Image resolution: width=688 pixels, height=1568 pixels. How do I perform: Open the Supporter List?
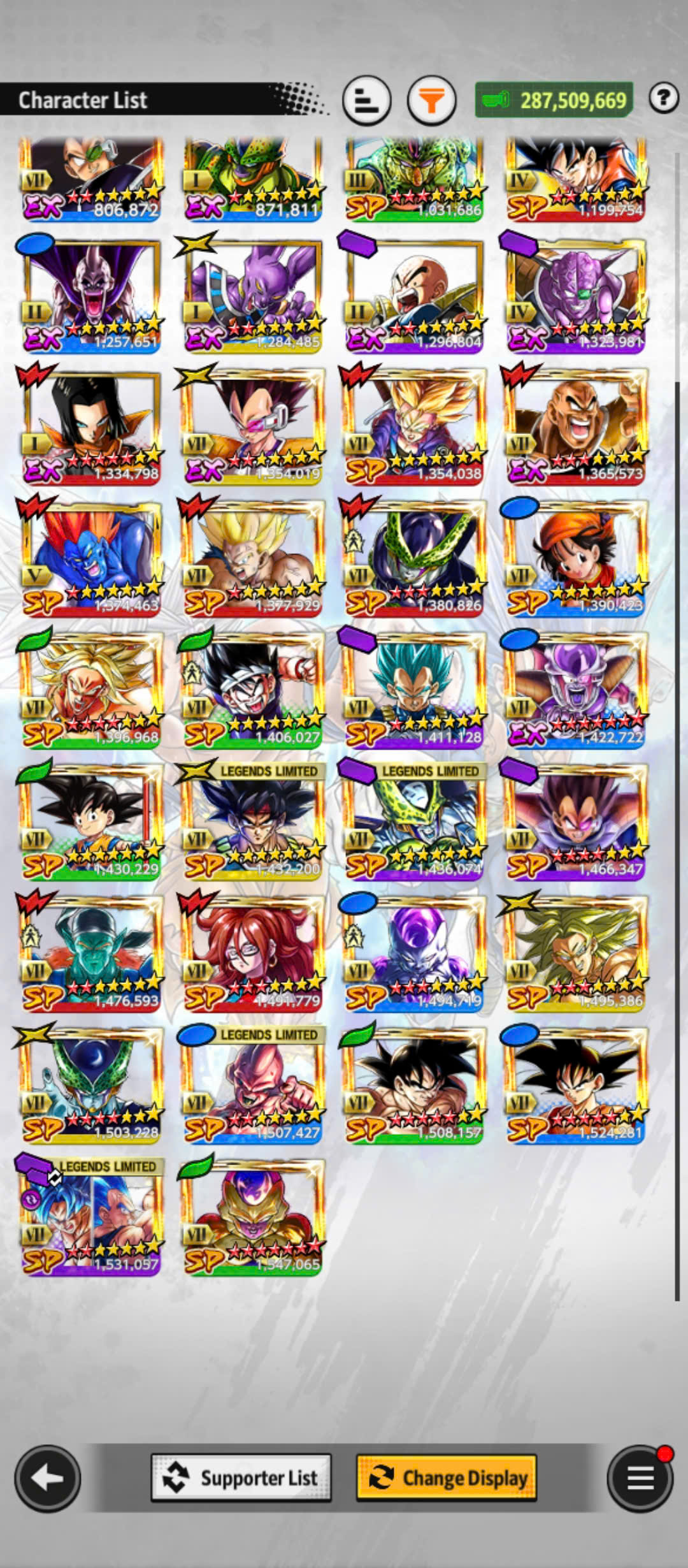[x=241, y=1477]
